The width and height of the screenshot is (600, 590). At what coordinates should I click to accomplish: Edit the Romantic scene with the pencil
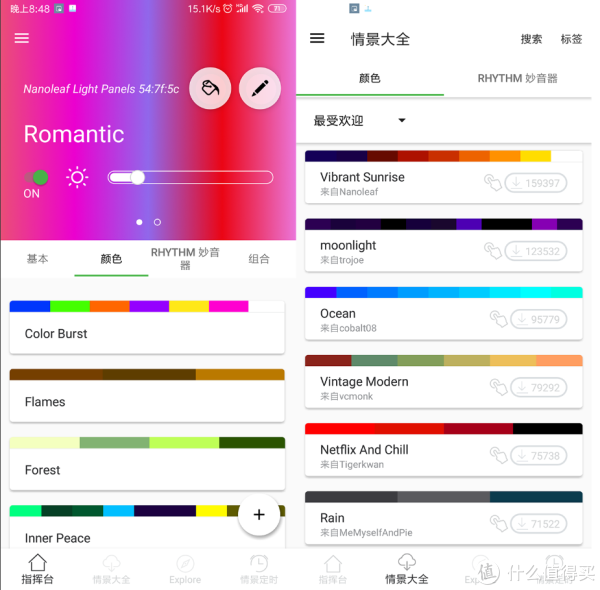(x=260, y=89)
